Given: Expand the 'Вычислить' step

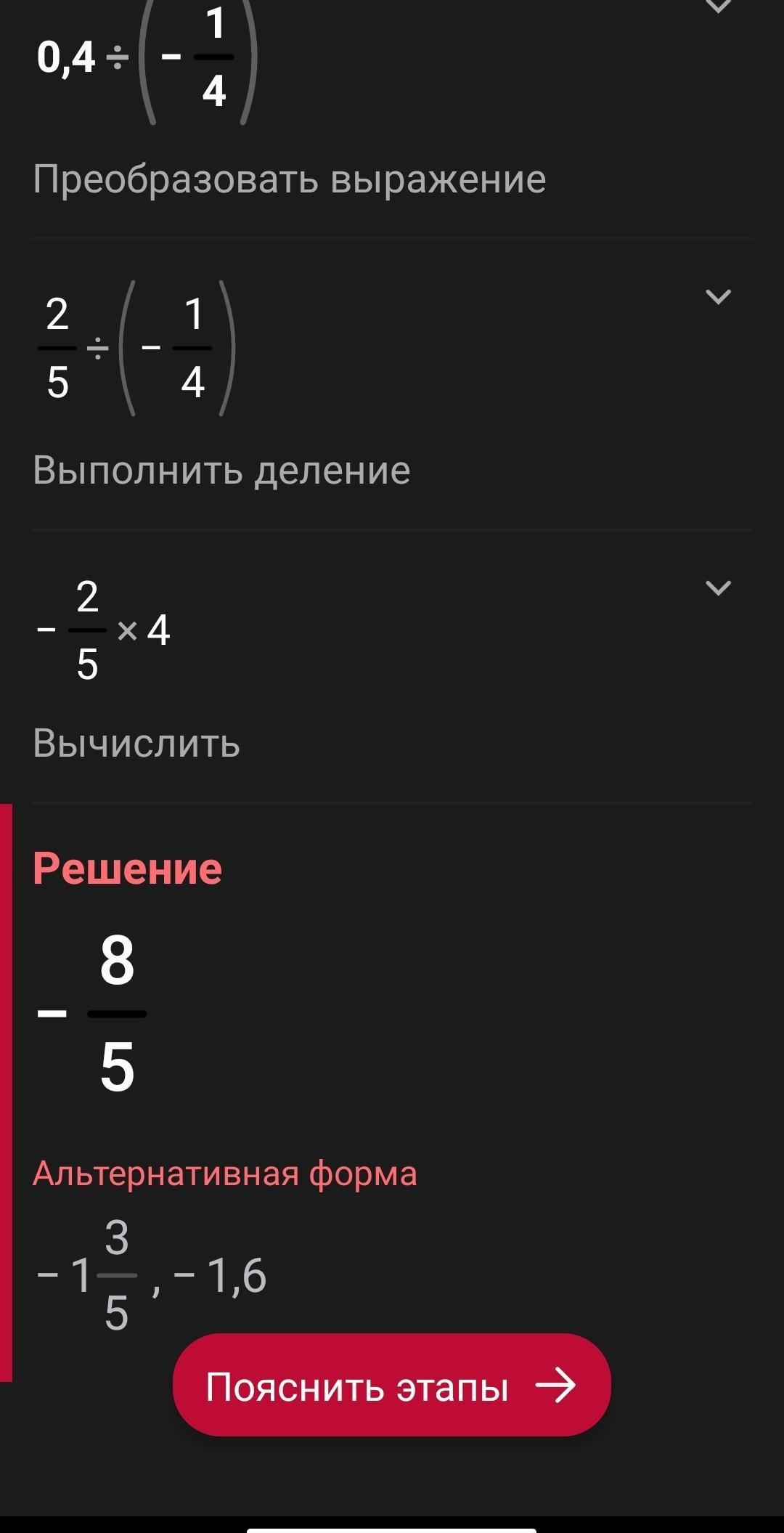Looking at the screenshot, I should 718,587.
